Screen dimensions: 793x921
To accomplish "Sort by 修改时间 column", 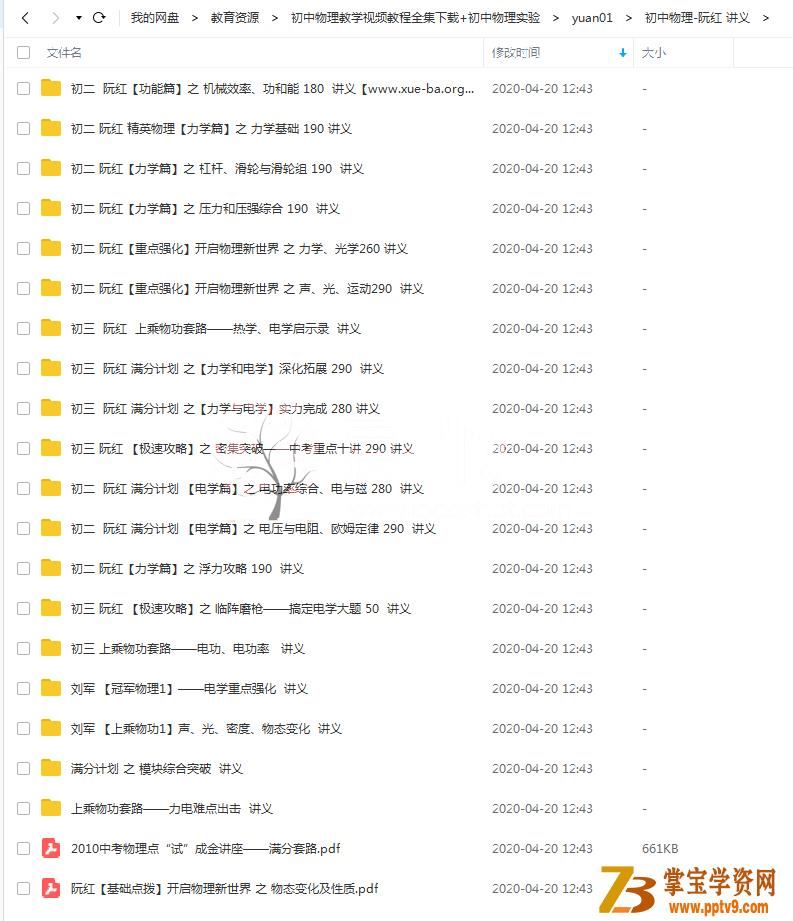I will pos(516,52).
